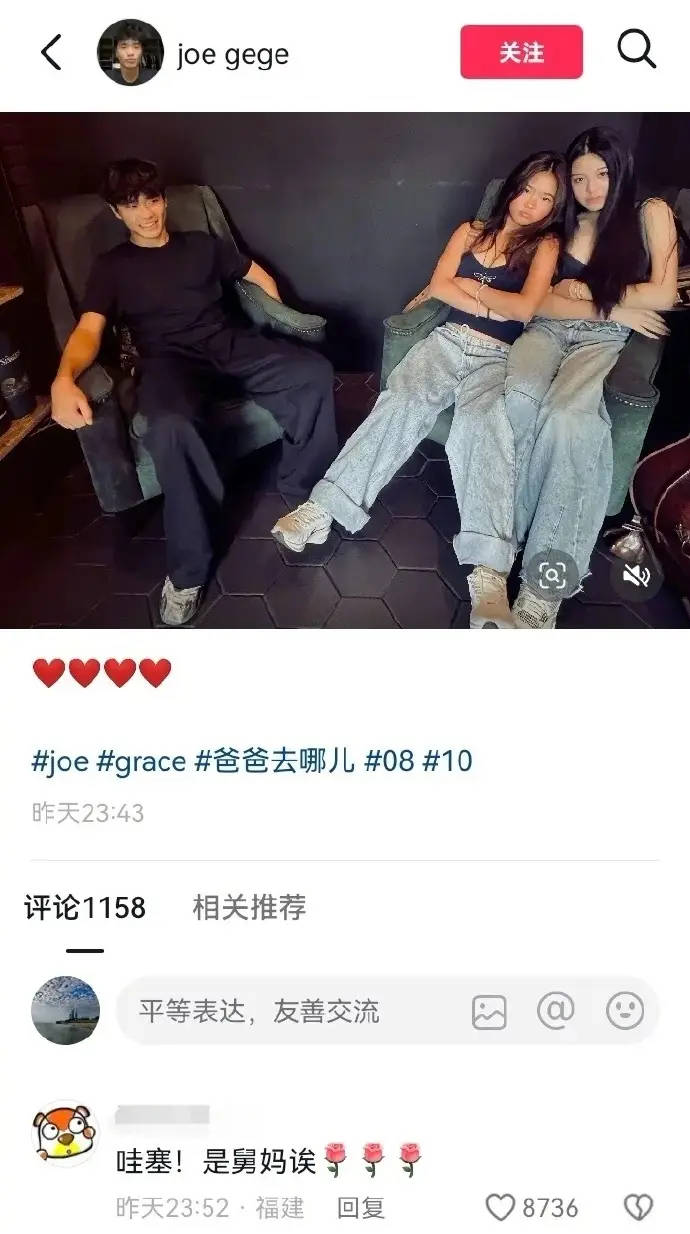690x1234 pixels.
Task: Switch to the 相关推荐 tab
Action: click(x=249, y=908)
